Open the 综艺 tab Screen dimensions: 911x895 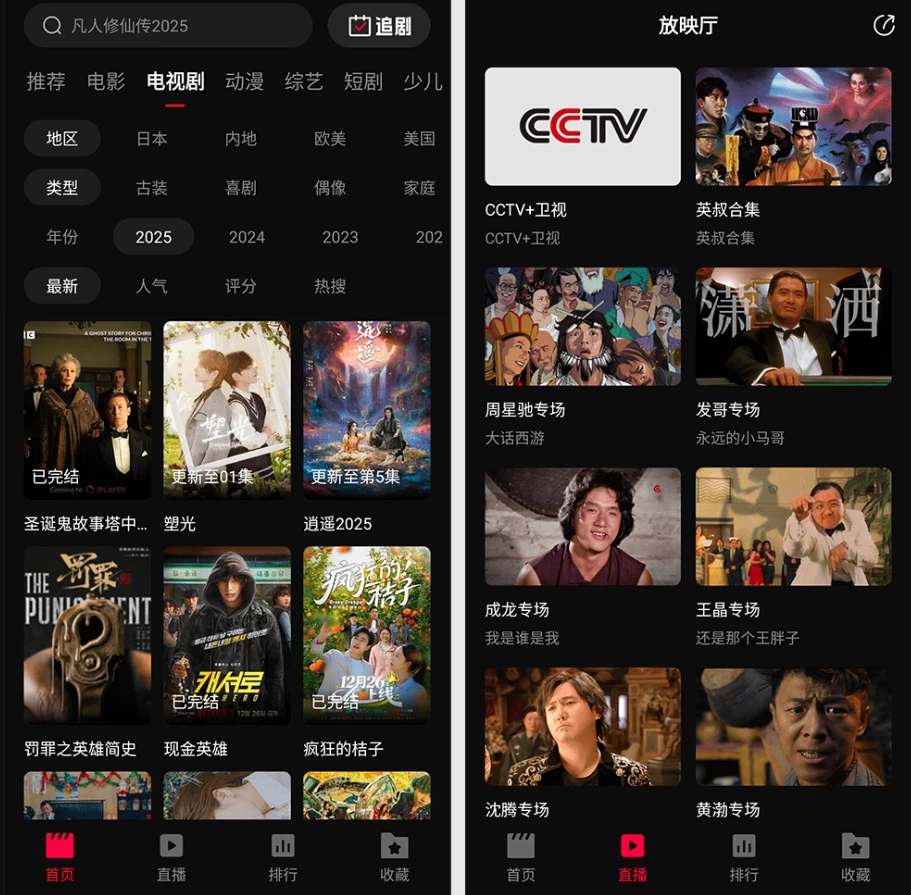304,81
